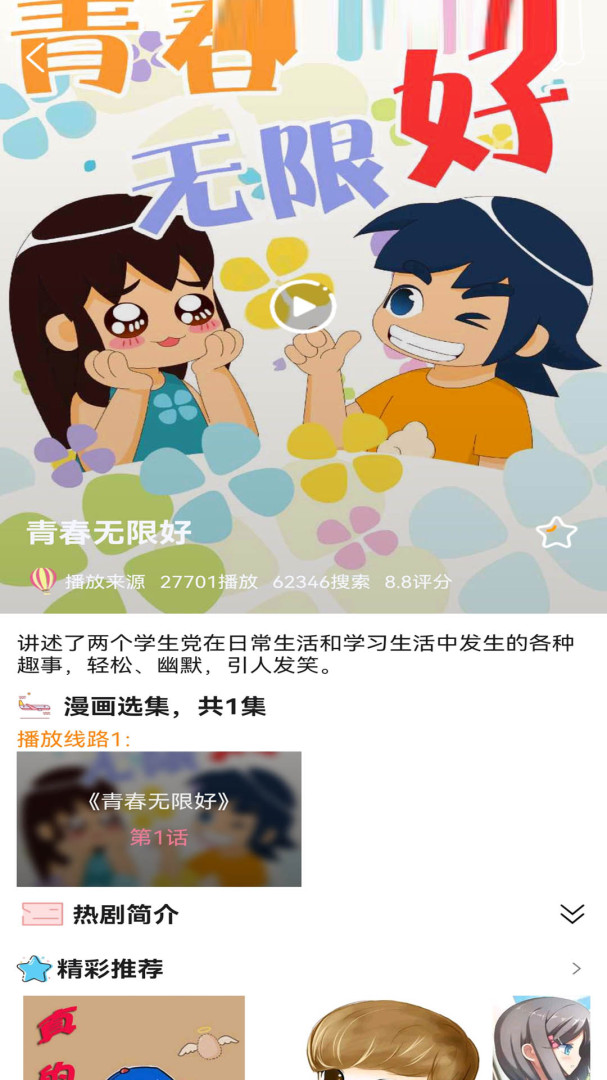Go back using the top-left arrow
607x1080 pixels.
(x=36, y=58)
